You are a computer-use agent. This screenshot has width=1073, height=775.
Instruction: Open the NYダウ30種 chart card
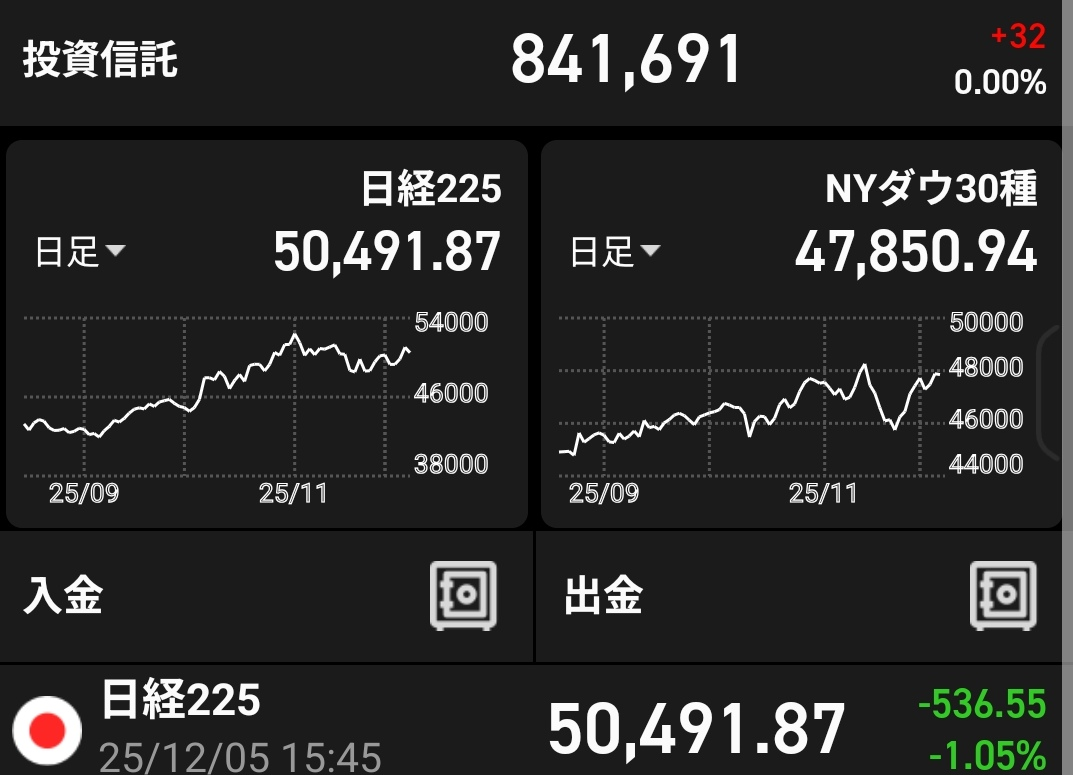[800, 400]
